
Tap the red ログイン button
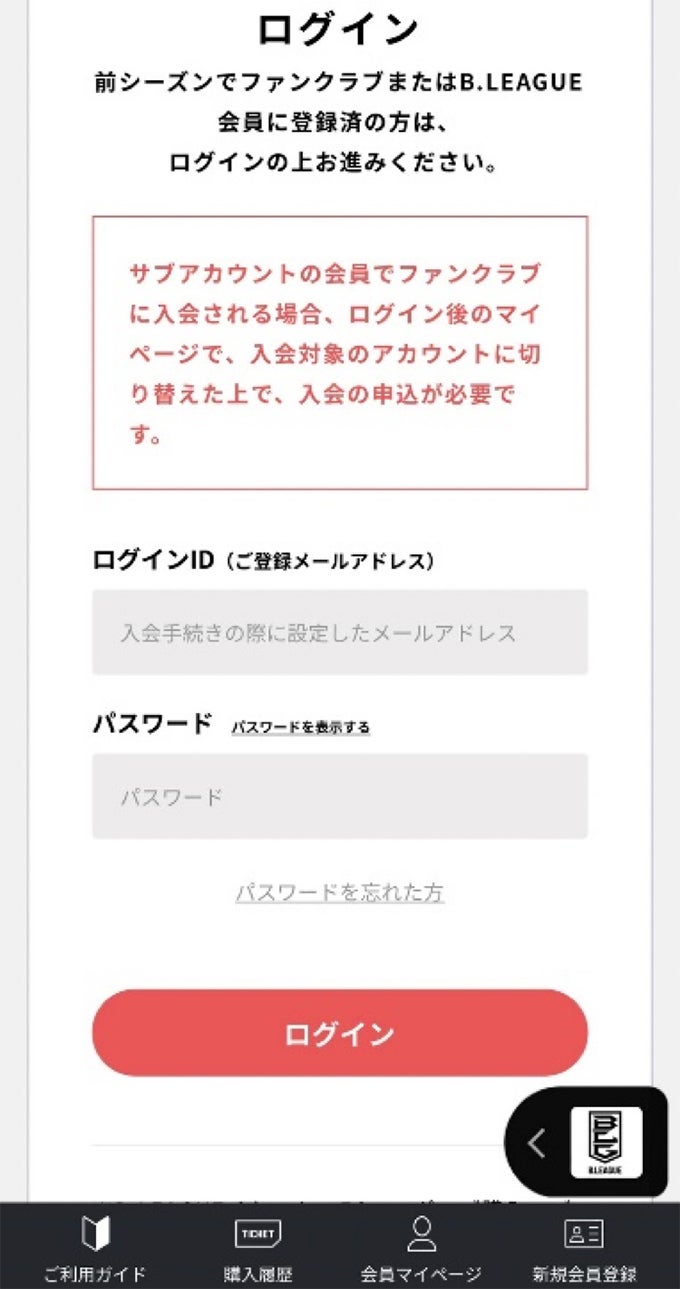[x=340, y=1033]
